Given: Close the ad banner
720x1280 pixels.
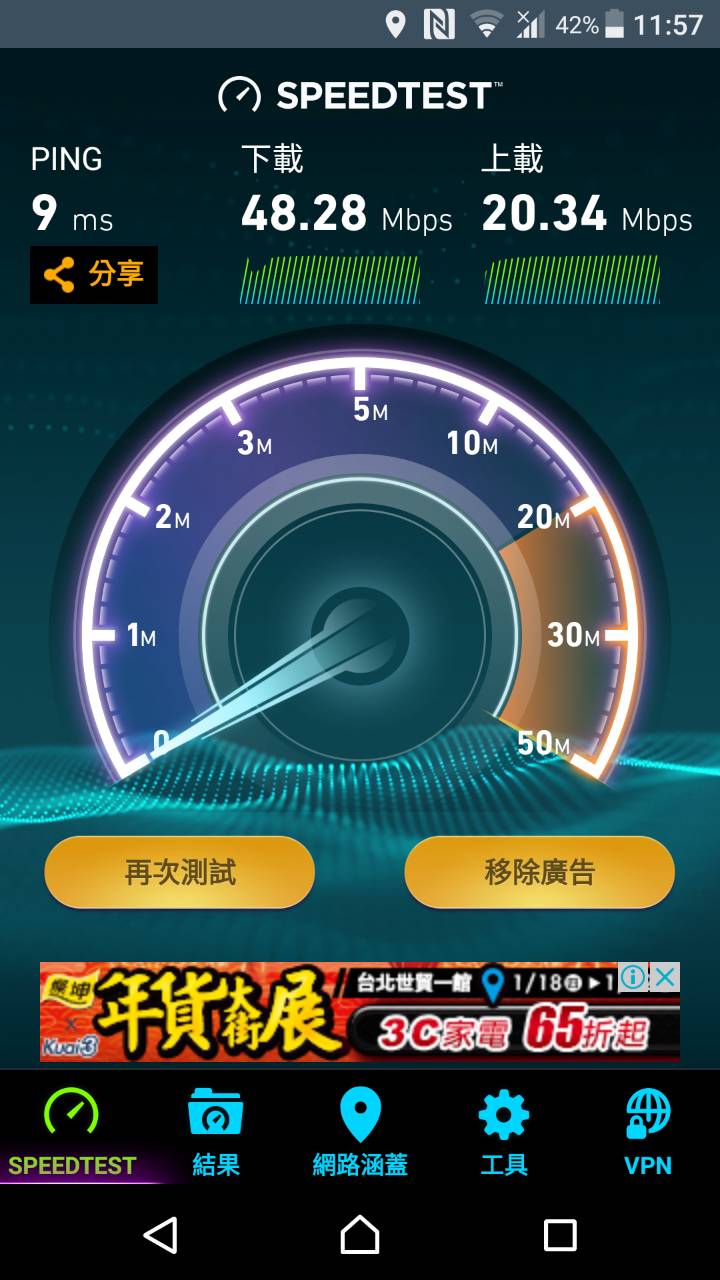Looking at the screenshot, I should (665, 978).
